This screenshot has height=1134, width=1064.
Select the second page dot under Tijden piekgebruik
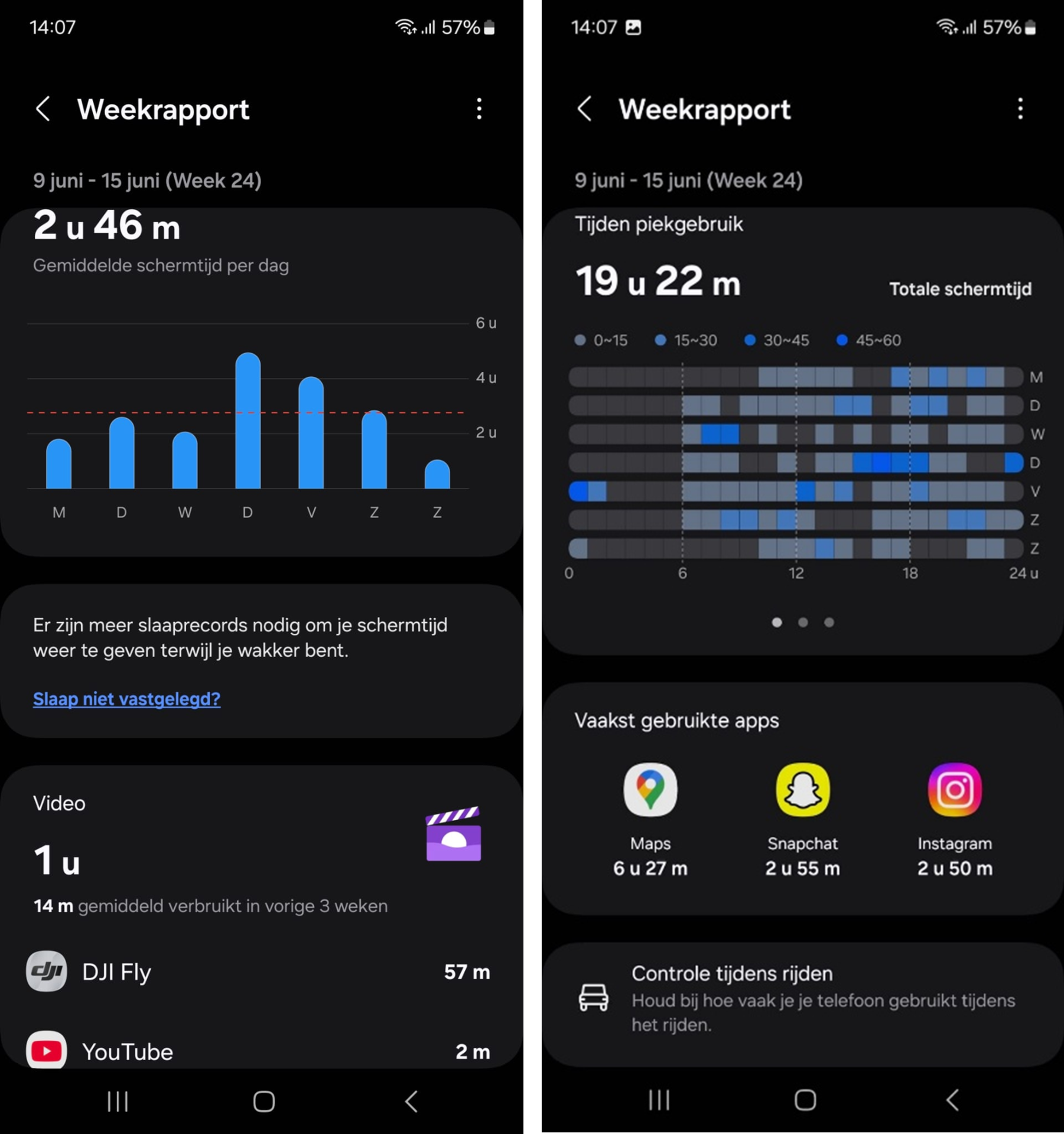pyautogui.click(x=803, y=622)
